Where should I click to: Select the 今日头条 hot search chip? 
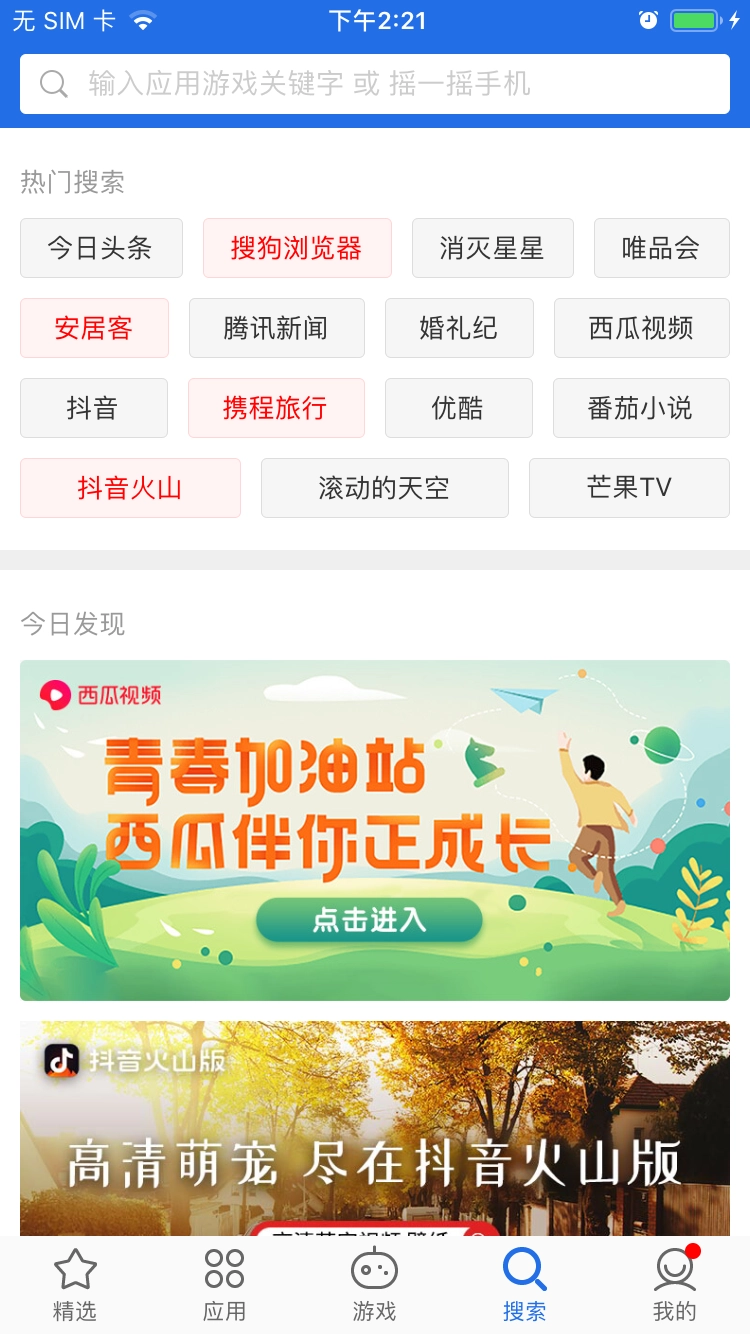pyautogui.click(x=101, y=248)
